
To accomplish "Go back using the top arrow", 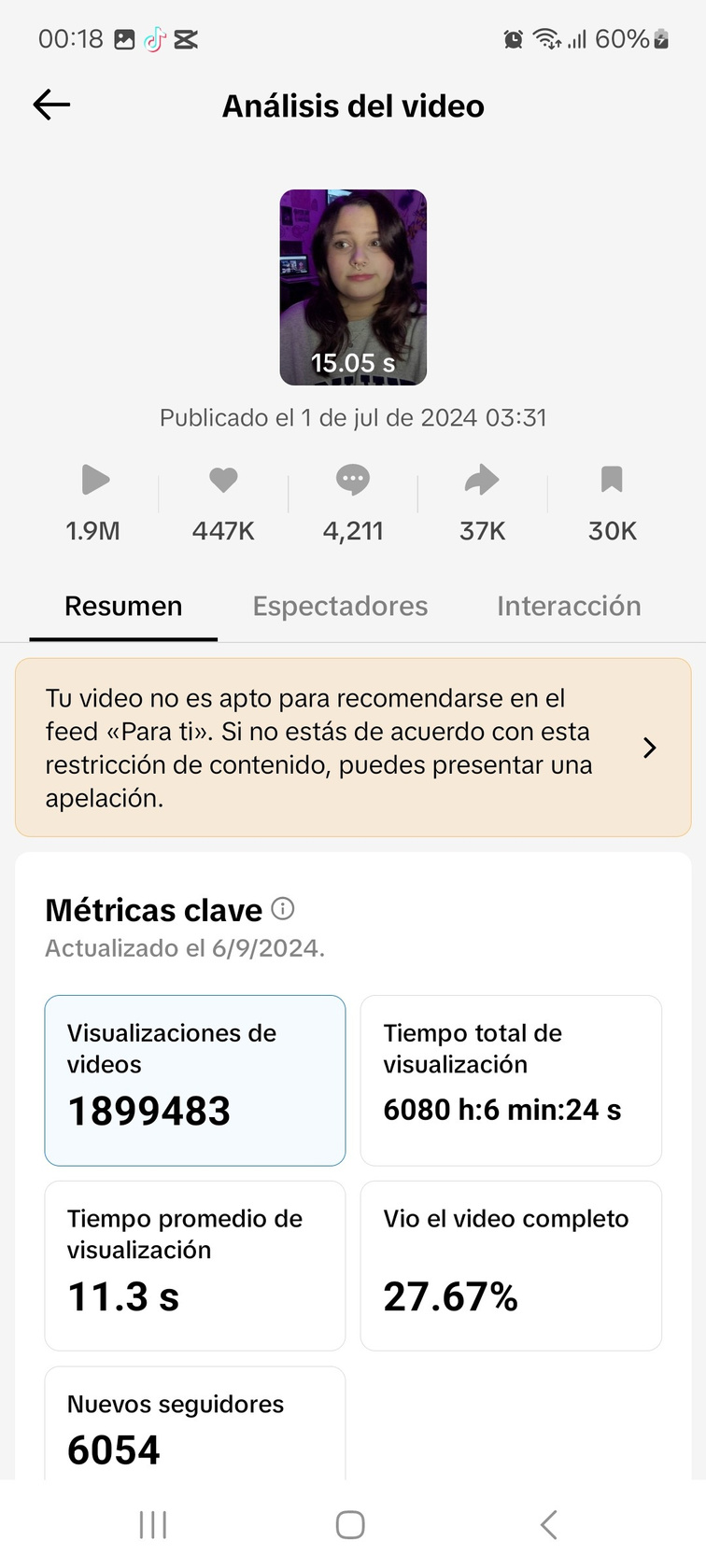I will click(x=52, y=105).
